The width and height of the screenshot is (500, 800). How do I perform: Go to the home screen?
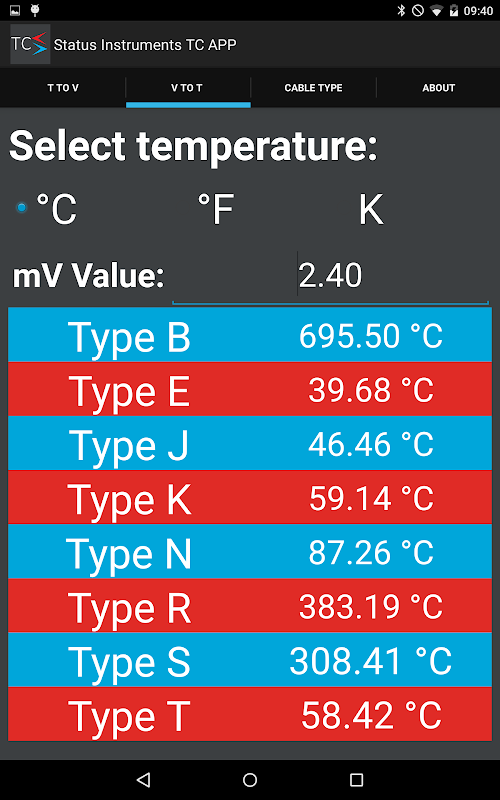[250, 779]
